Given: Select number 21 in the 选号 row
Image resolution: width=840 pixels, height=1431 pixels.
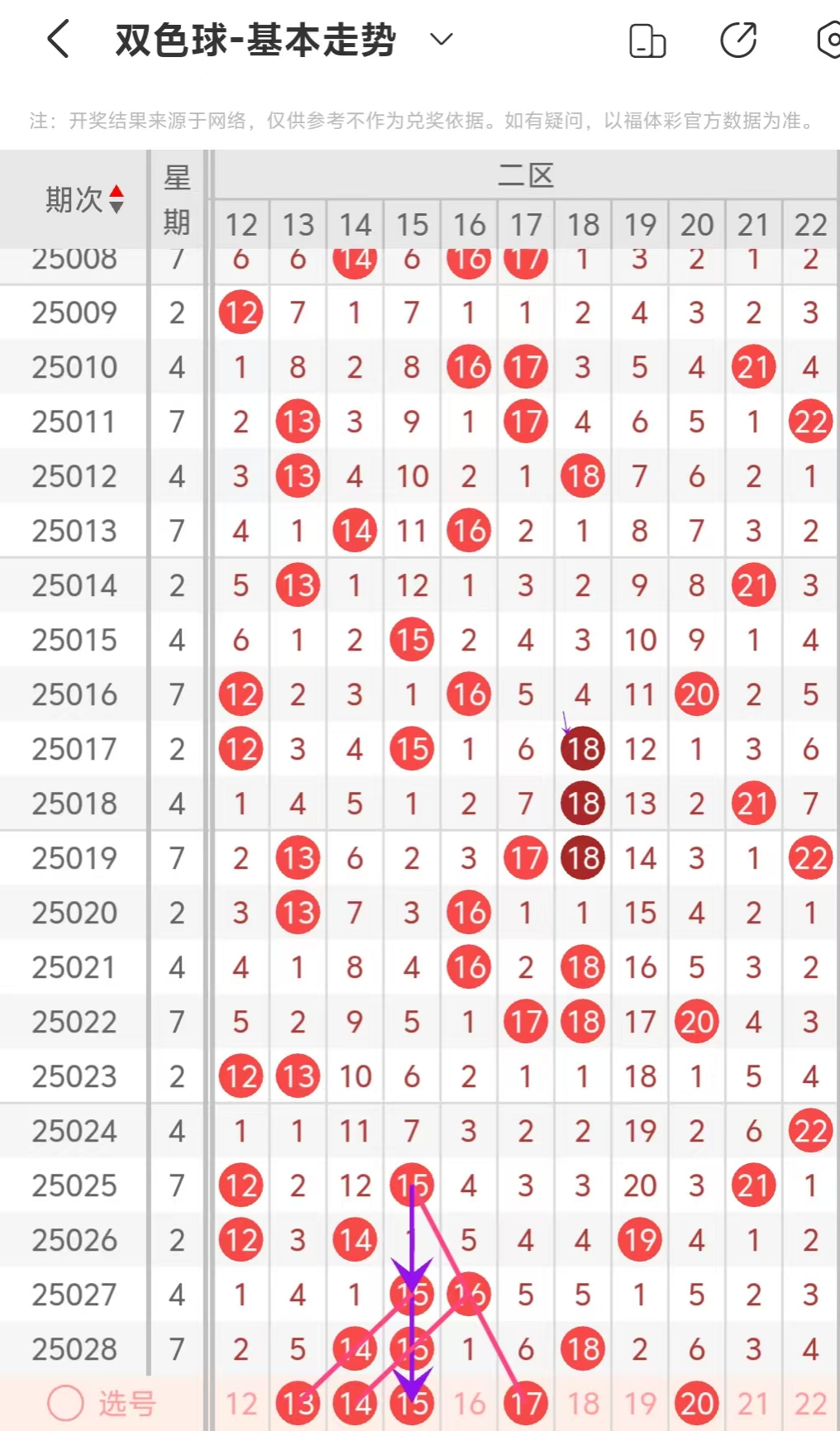Looking at the screenshot, I should tap(753, 1404).
